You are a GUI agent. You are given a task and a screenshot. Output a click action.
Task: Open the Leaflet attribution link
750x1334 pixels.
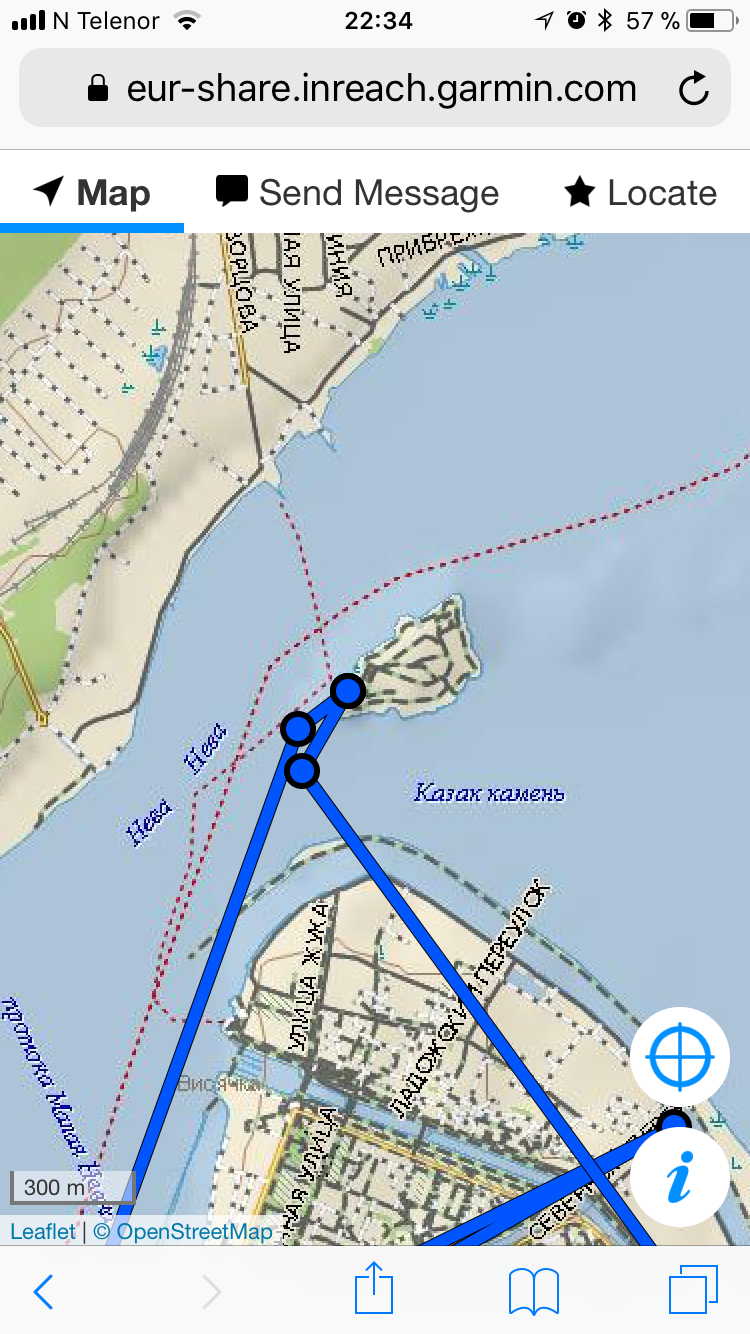tap(42, 1232)
